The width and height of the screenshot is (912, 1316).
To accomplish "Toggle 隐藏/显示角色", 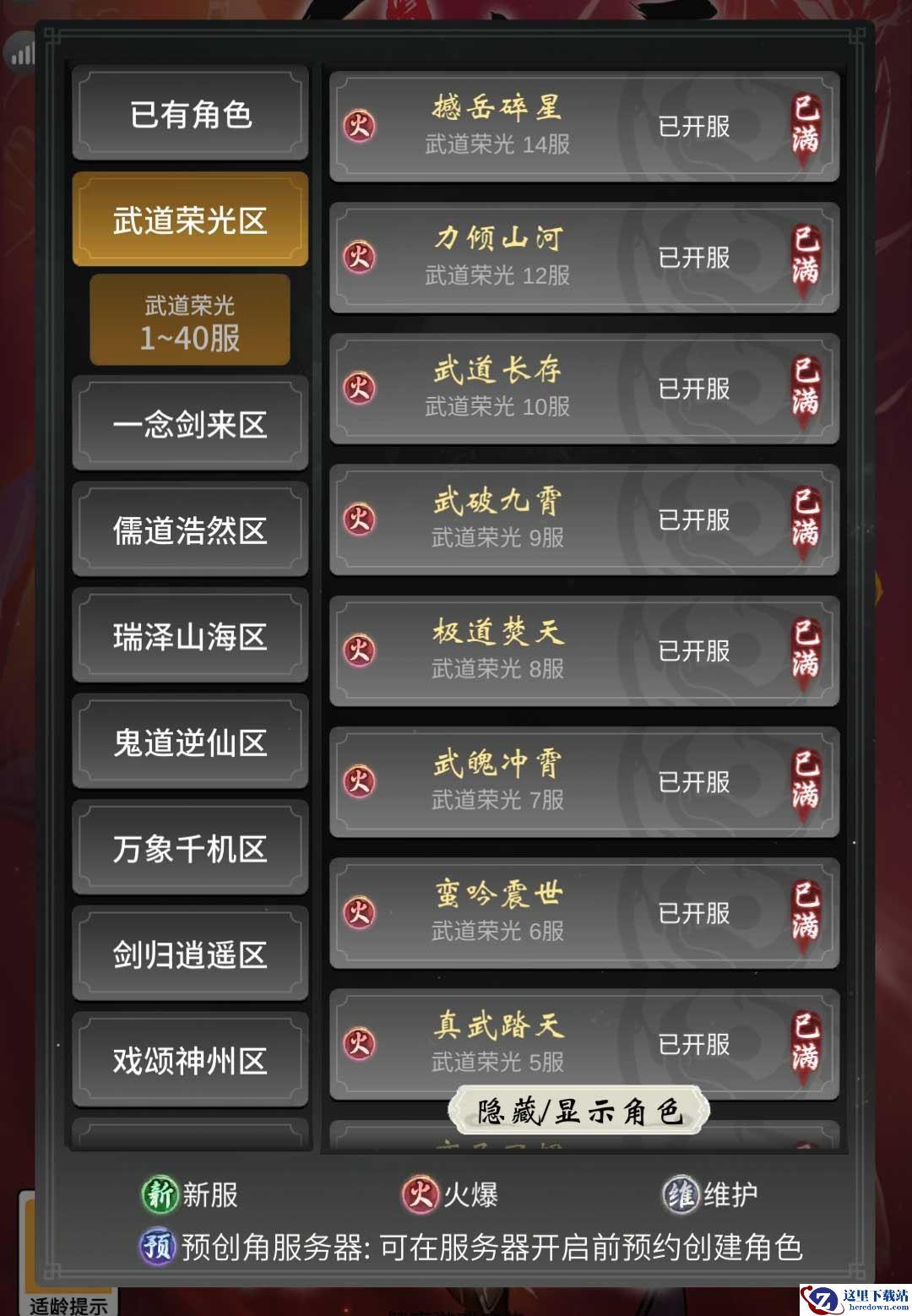I will 579,1111.
